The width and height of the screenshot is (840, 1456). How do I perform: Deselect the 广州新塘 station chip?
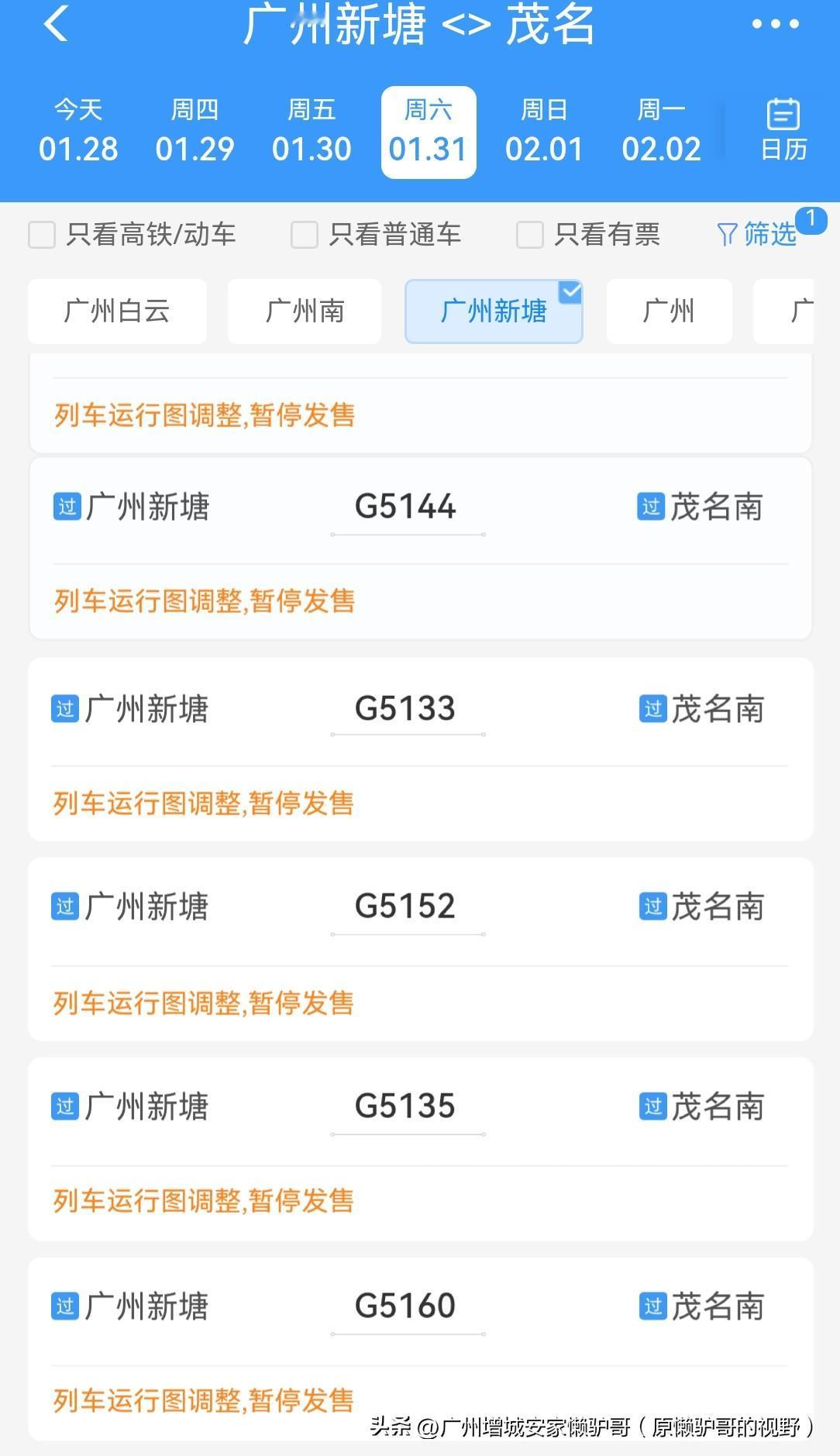(494, 312)
